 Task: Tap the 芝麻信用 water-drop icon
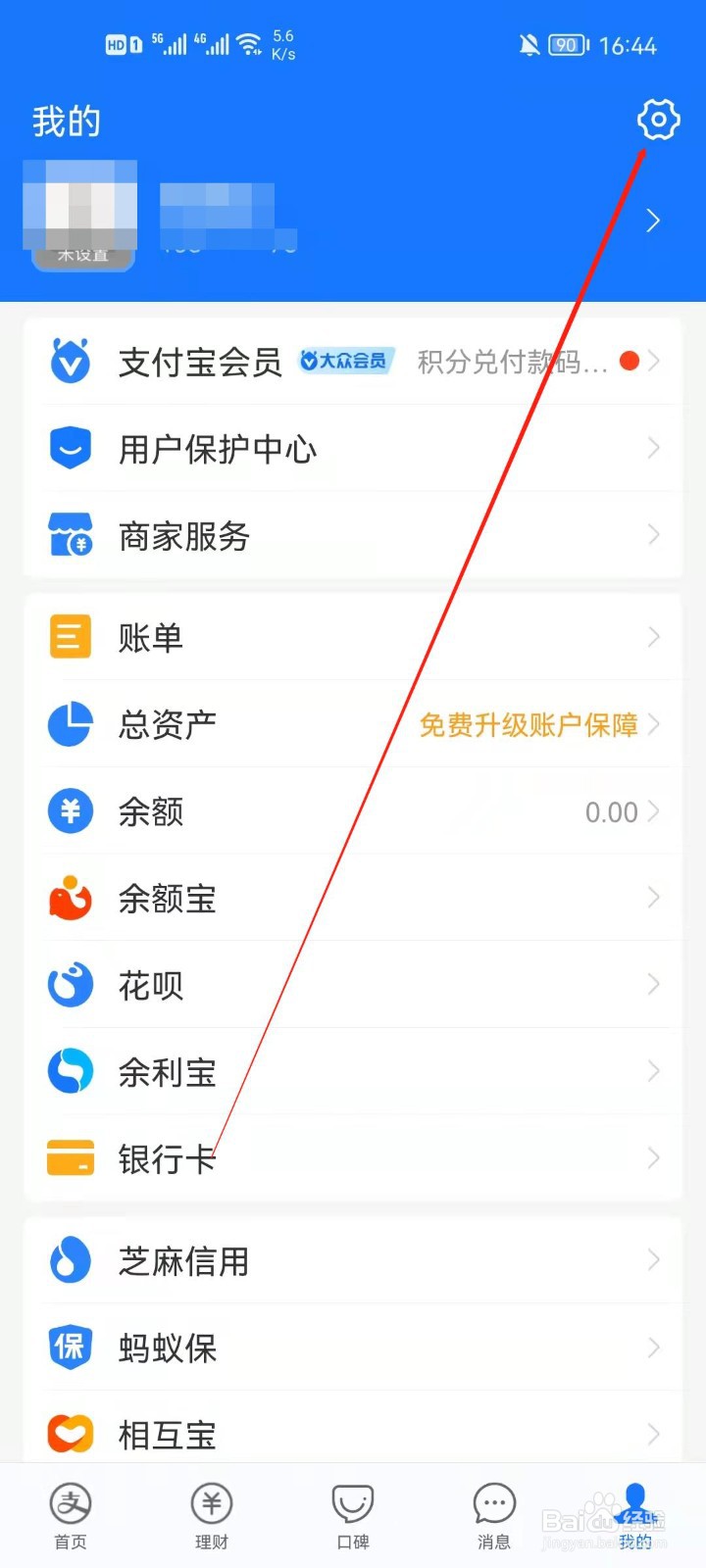point(69,1262)
